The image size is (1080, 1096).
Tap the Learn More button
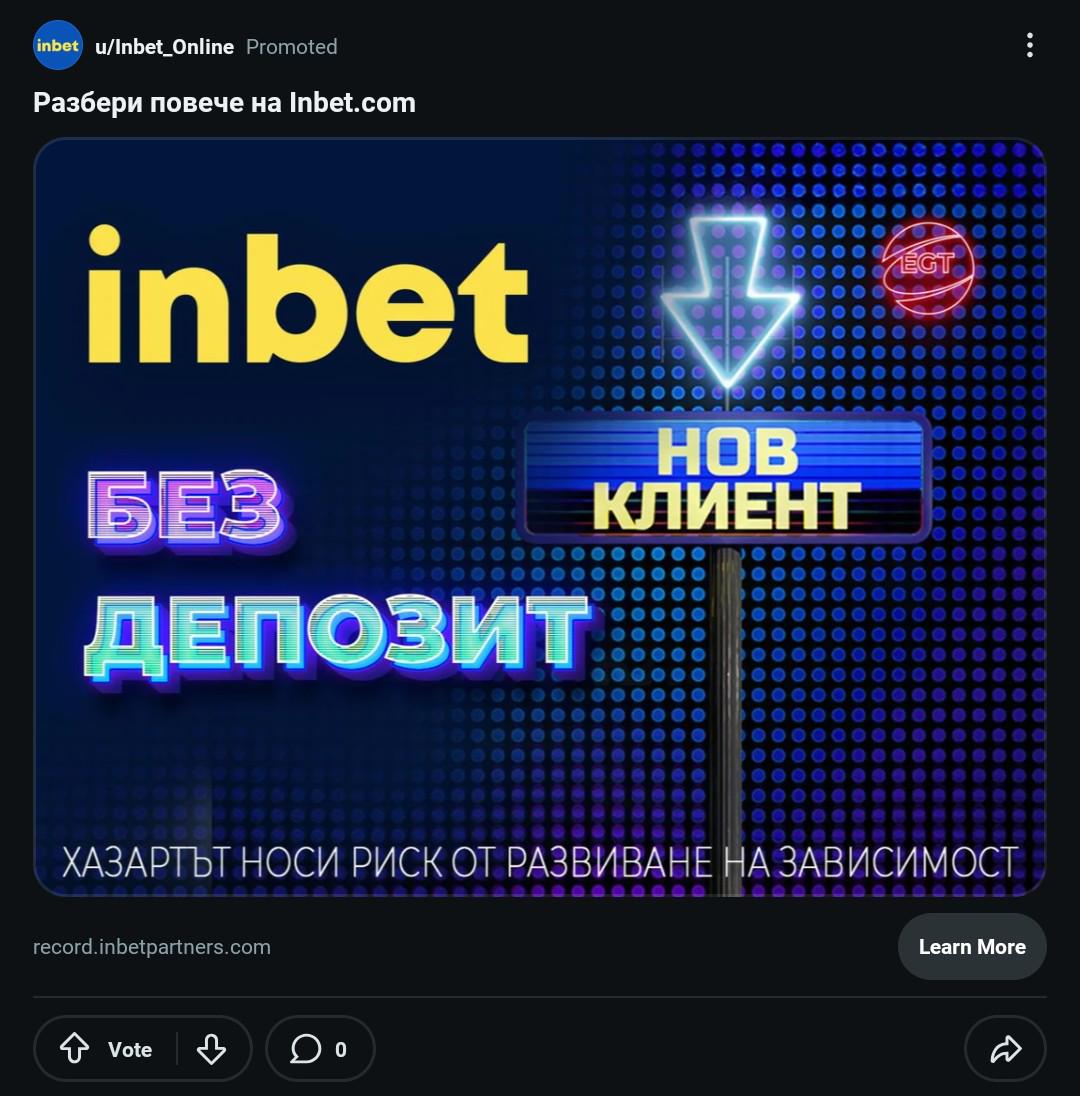pyautogui.click(x=971, y=947)
